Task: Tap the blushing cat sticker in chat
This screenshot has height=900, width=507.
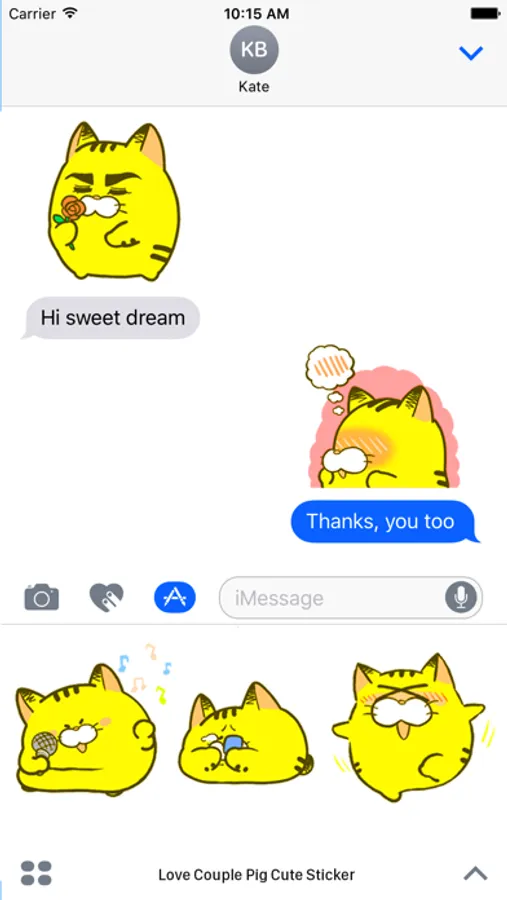Action: click(x=384, y=417)
